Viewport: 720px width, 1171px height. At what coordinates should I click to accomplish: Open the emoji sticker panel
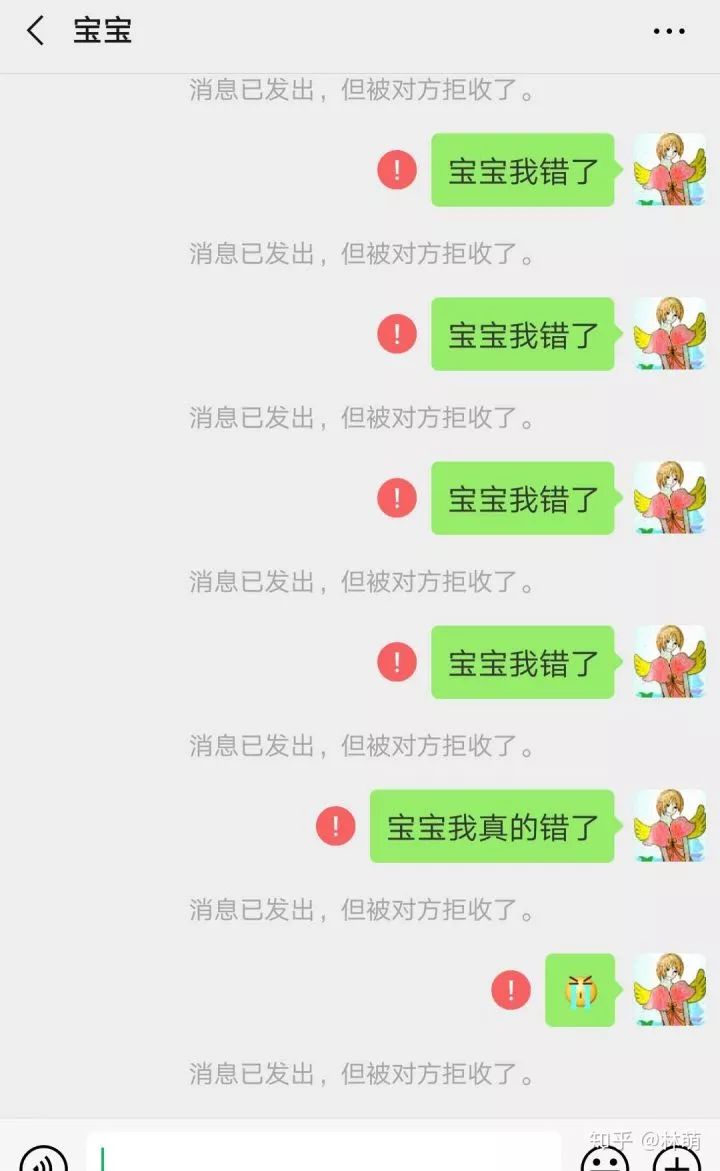(606, 1160)
